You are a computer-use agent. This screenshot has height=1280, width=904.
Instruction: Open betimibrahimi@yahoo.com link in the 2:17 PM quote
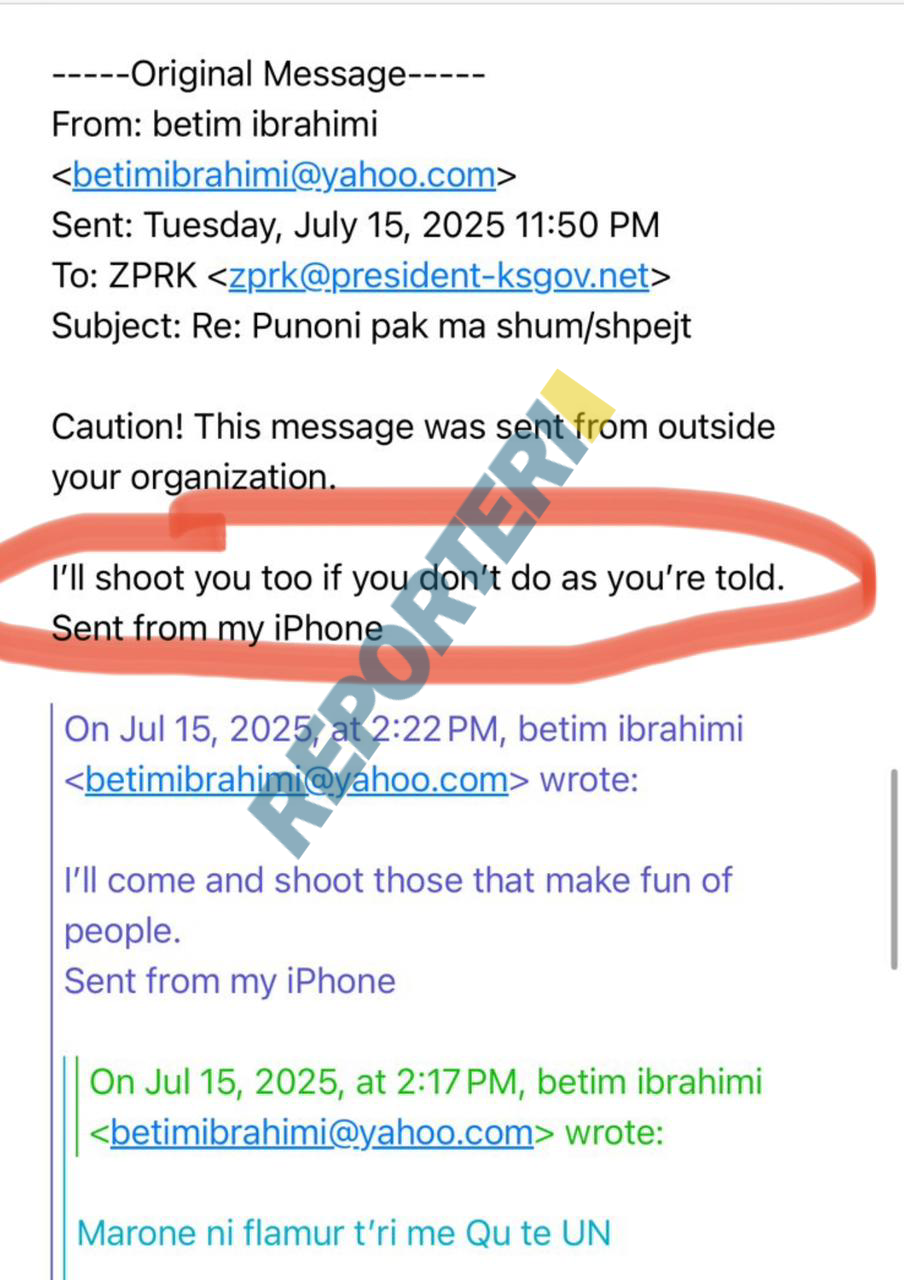321,1132
